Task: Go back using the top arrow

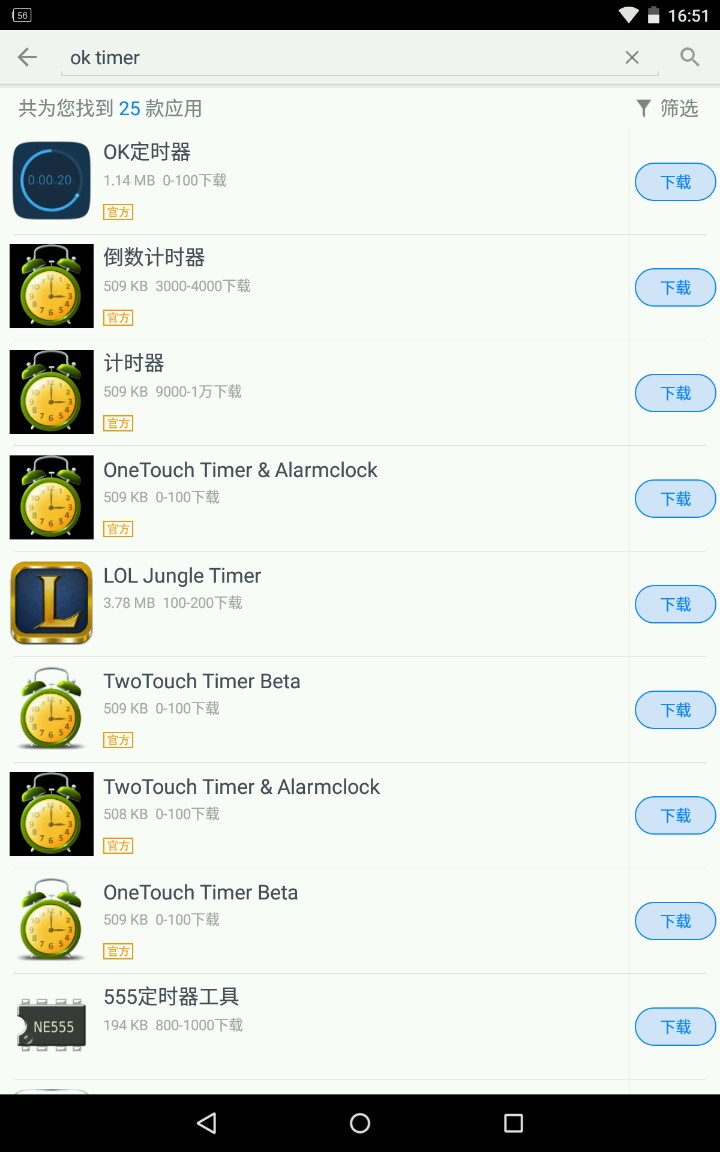Action: [x=27, y=57]
